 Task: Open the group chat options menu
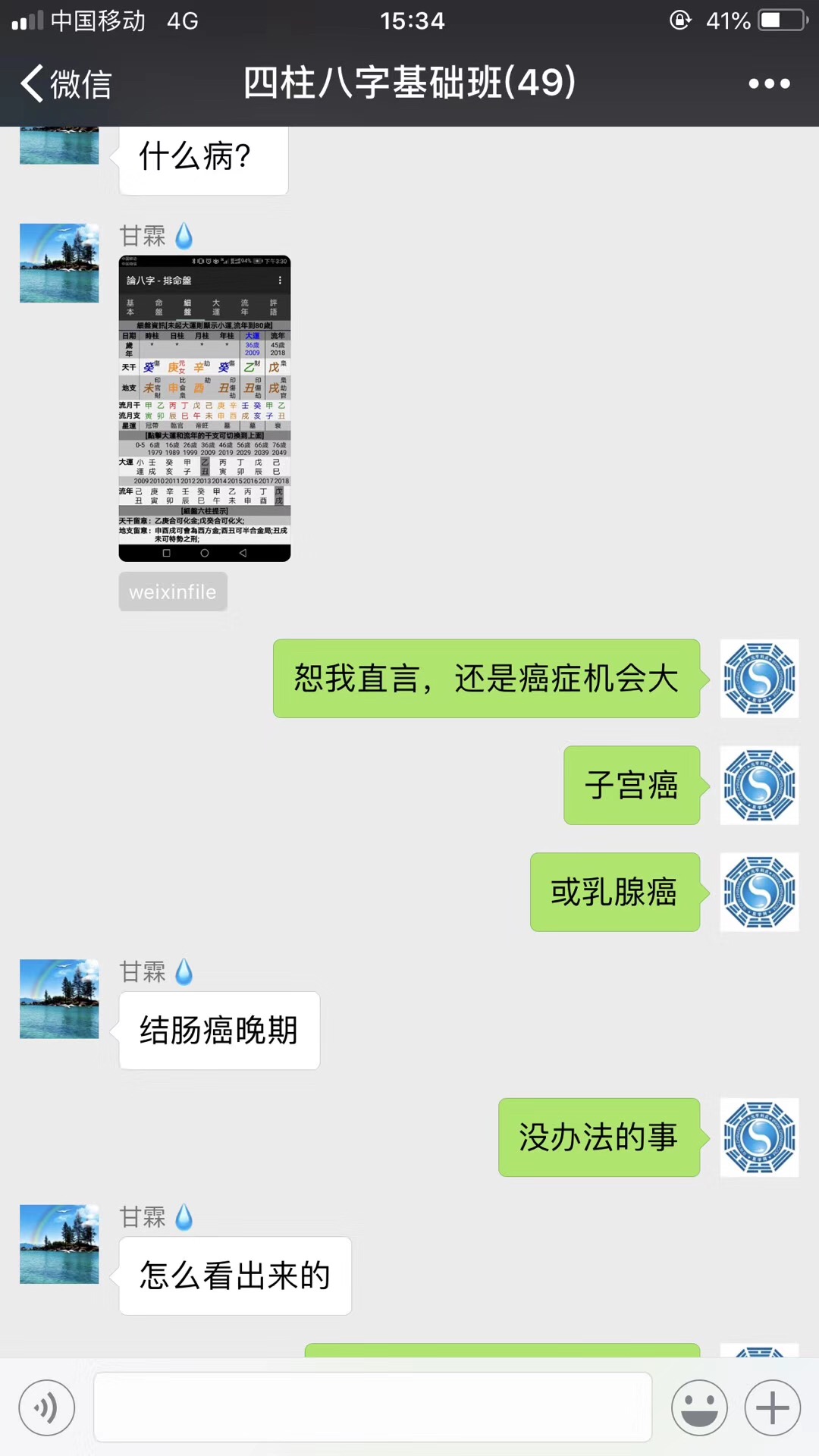click(x=769, y=83)
